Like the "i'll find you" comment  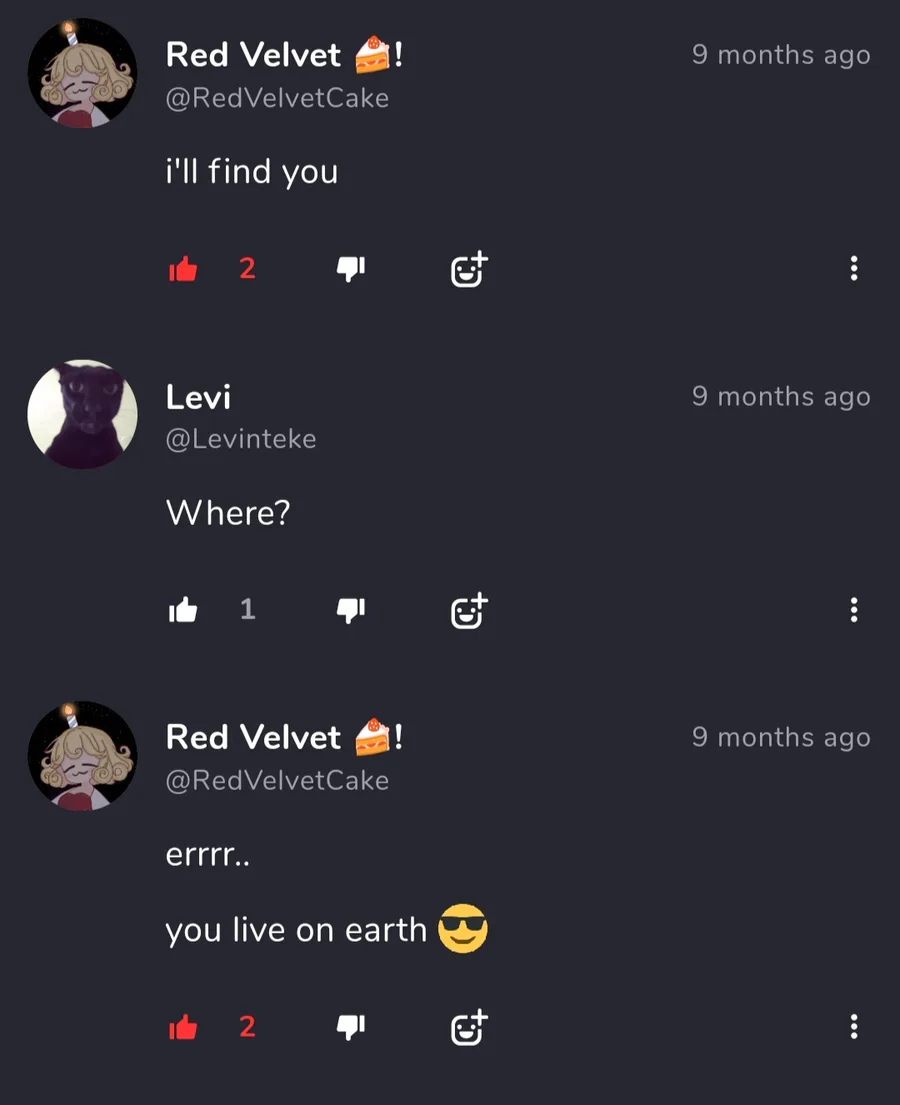point(183,268)
